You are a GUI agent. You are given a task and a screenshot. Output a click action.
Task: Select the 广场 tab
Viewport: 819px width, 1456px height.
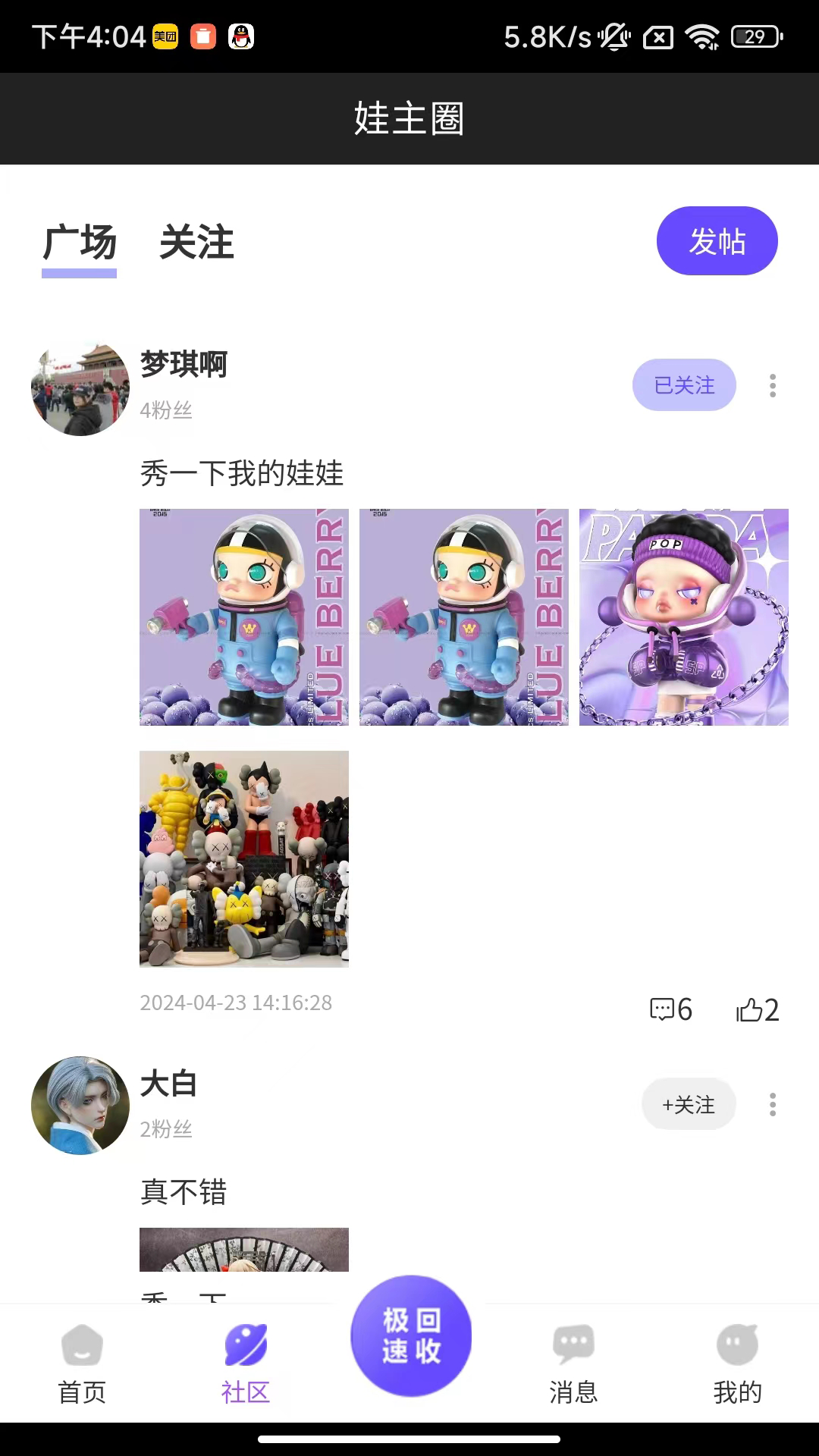pos(80,243)
